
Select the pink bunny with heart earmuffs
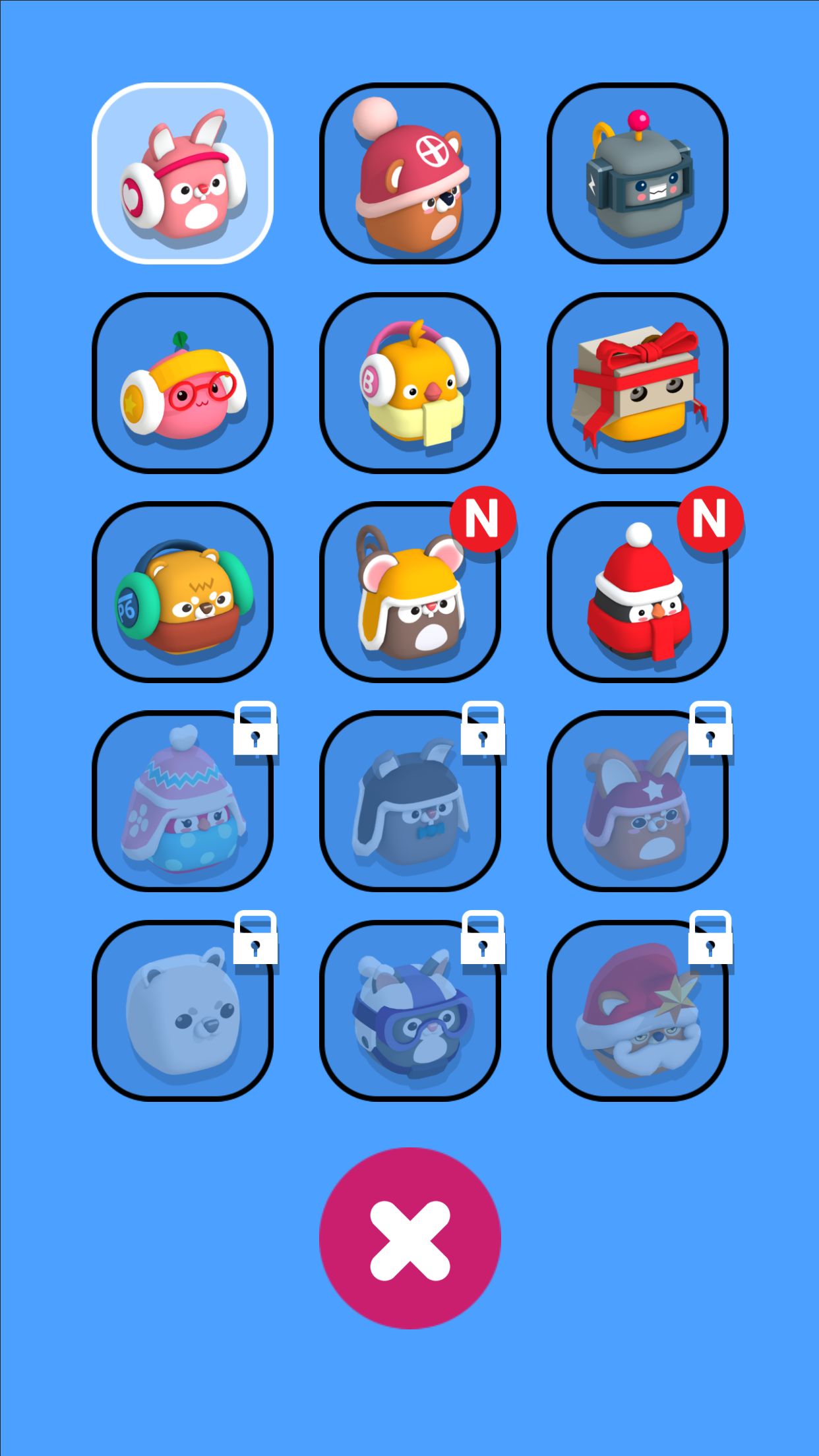pyautogui.click(x=183, y=173)
